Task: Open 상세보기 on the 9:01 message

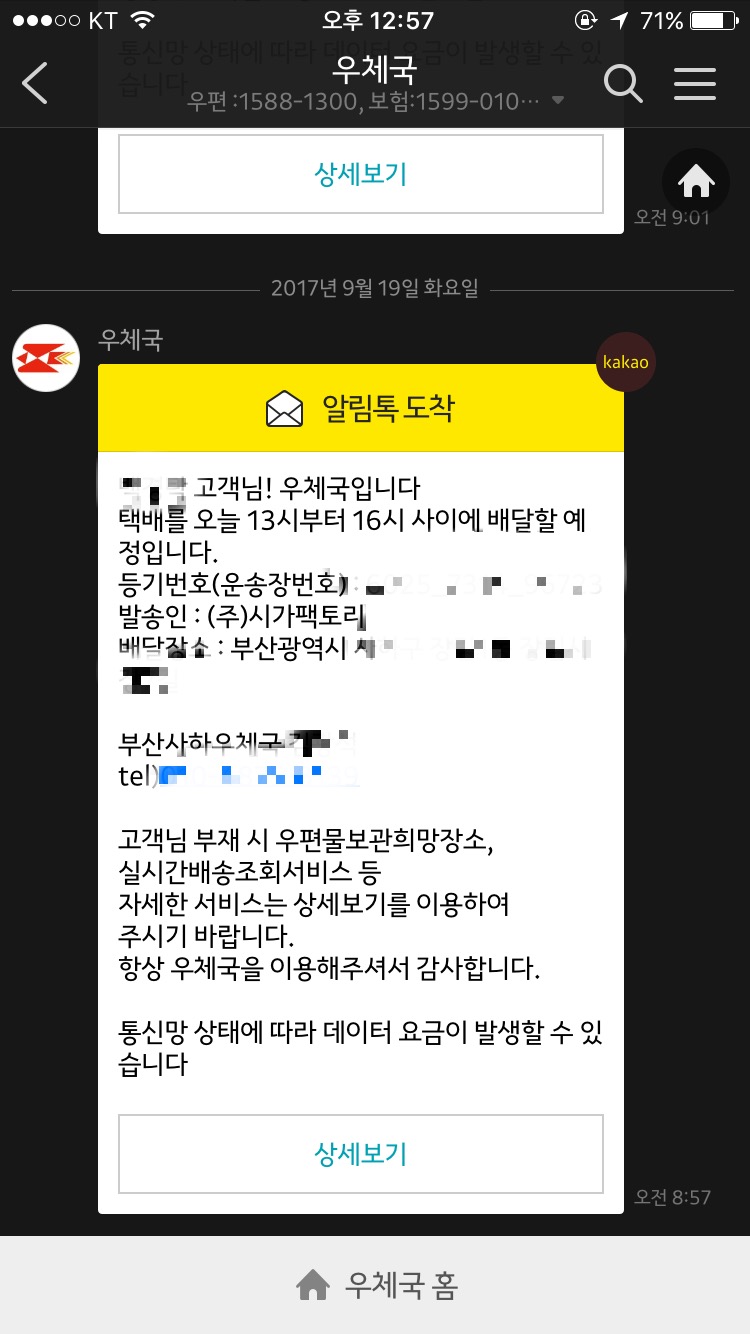Action: click(360, 174)
